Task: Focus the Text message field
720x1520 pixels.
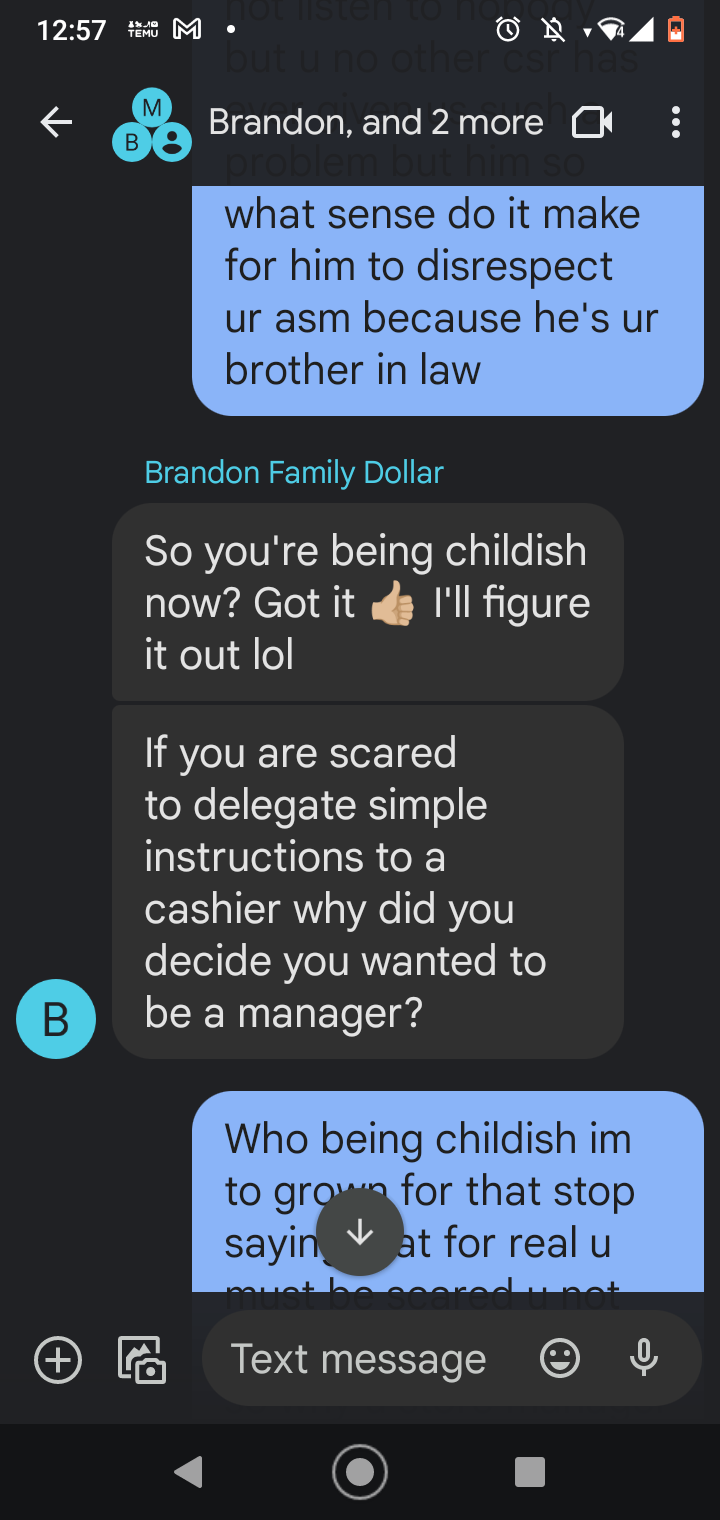Action: [x=358, y=1360]
